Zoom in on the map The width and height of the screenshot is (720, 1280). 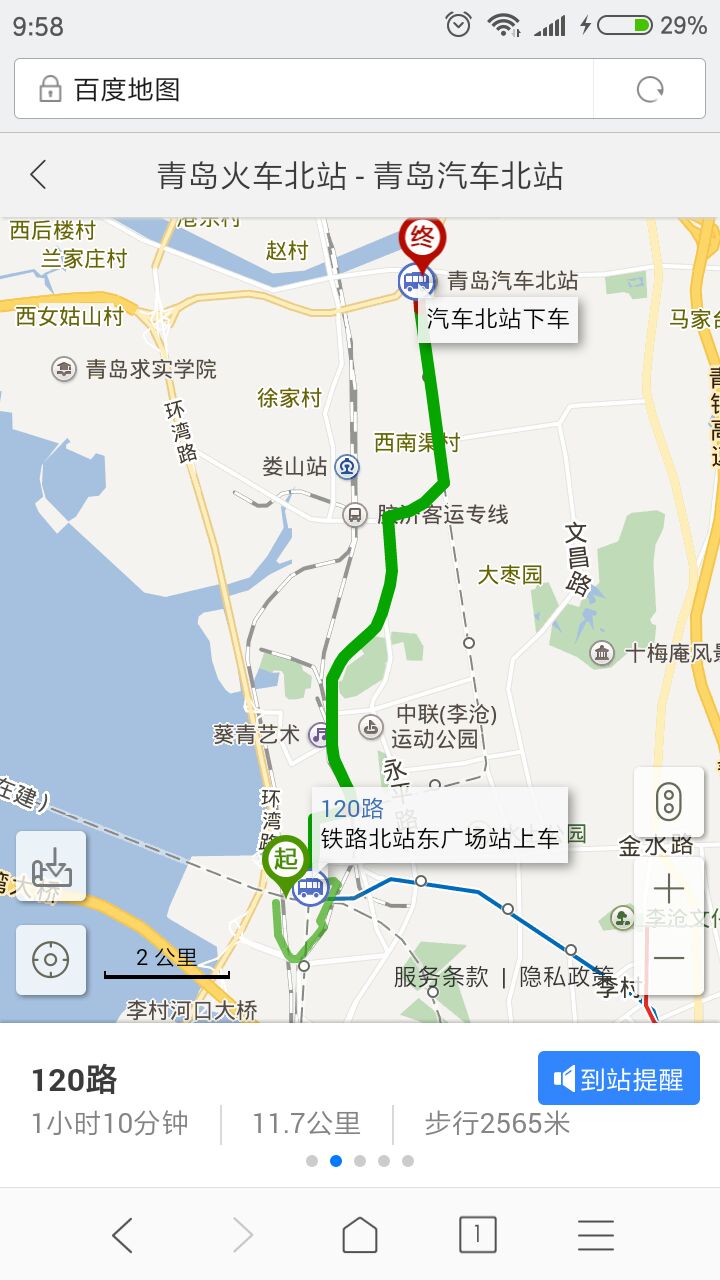point(668,890)
